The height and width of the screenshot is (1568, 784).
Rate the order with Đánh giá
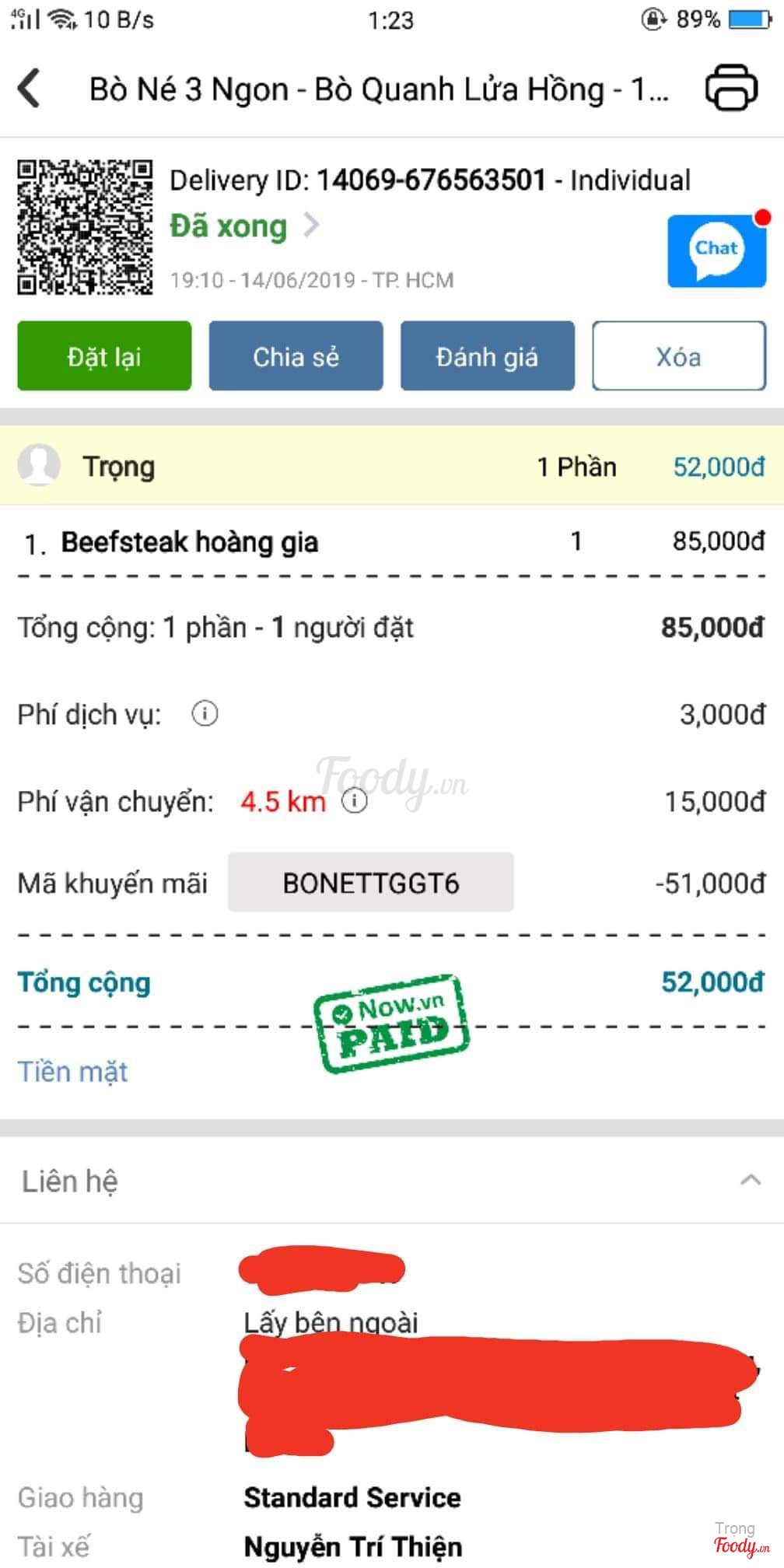point(487,356)
